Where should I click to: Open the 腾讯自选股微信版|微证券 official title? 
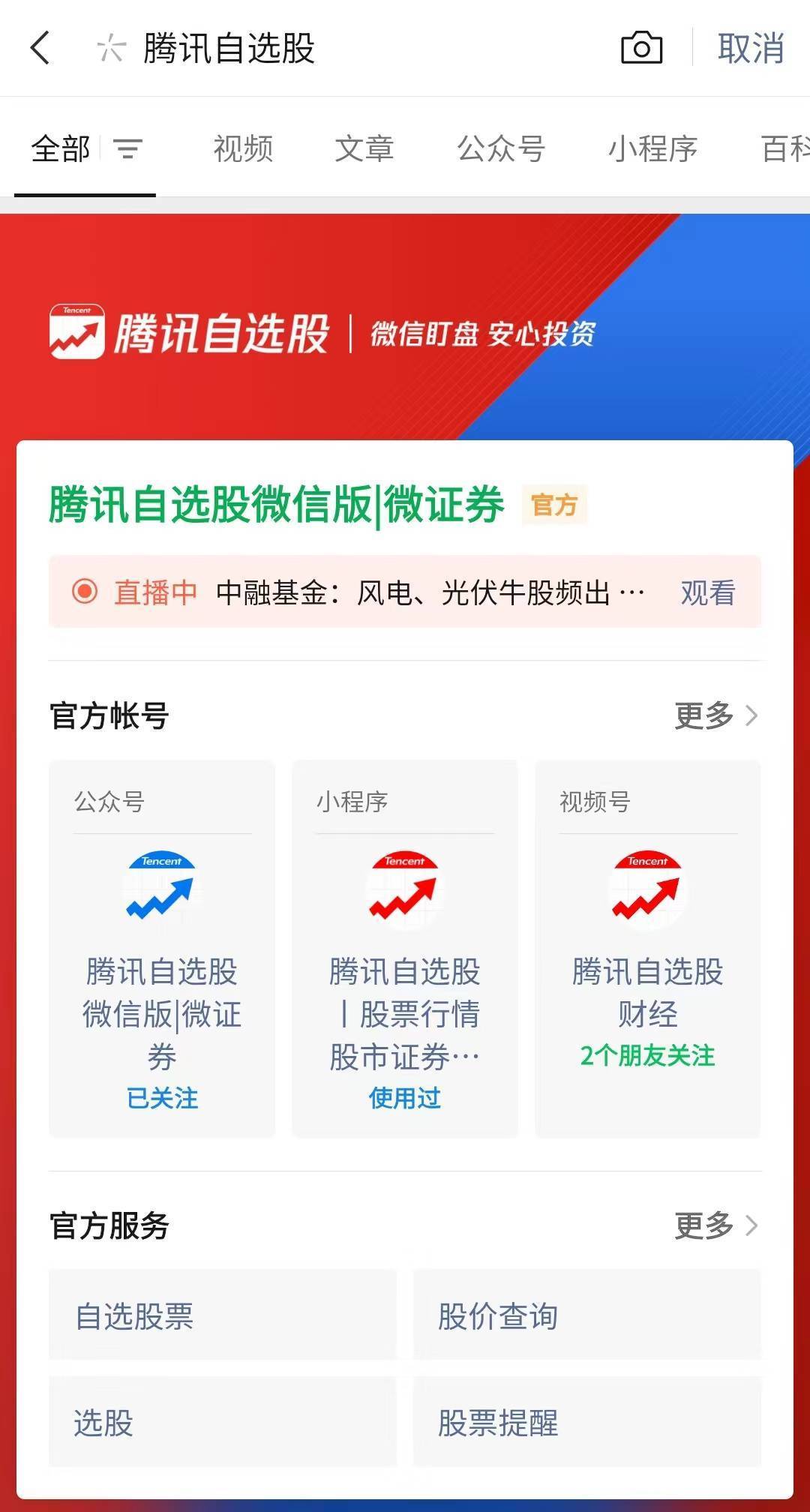[x=277, y=504]
